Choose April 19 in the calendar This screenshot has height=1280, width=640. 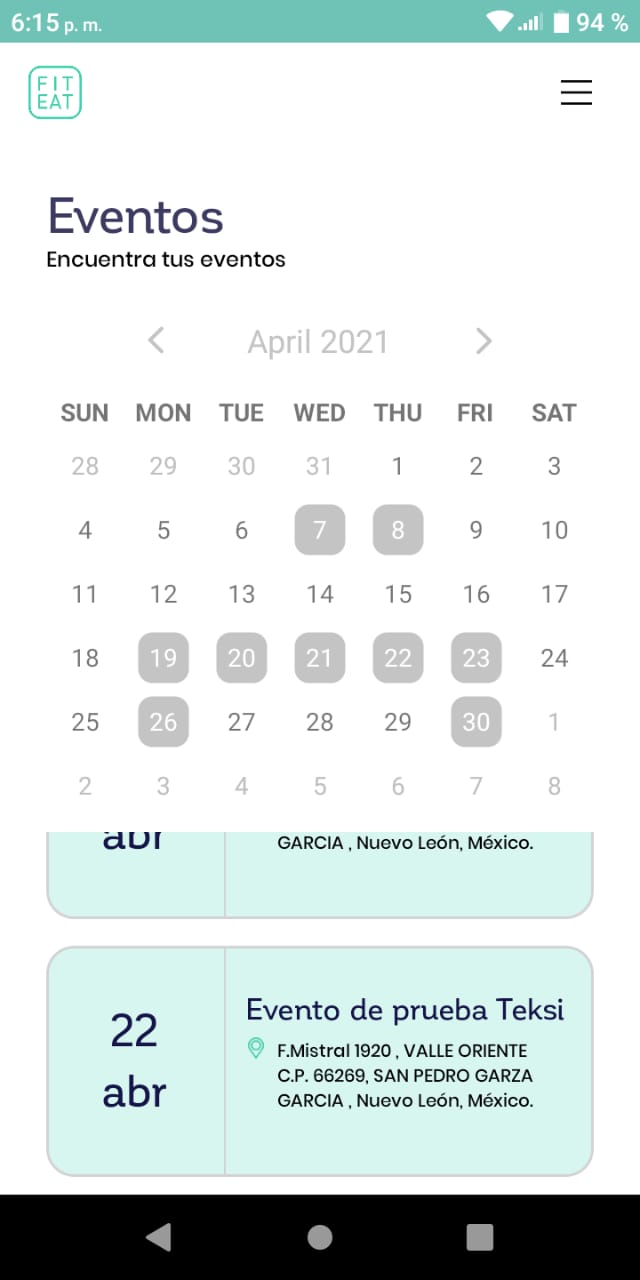pyautogui.click(x=163, y=658)
